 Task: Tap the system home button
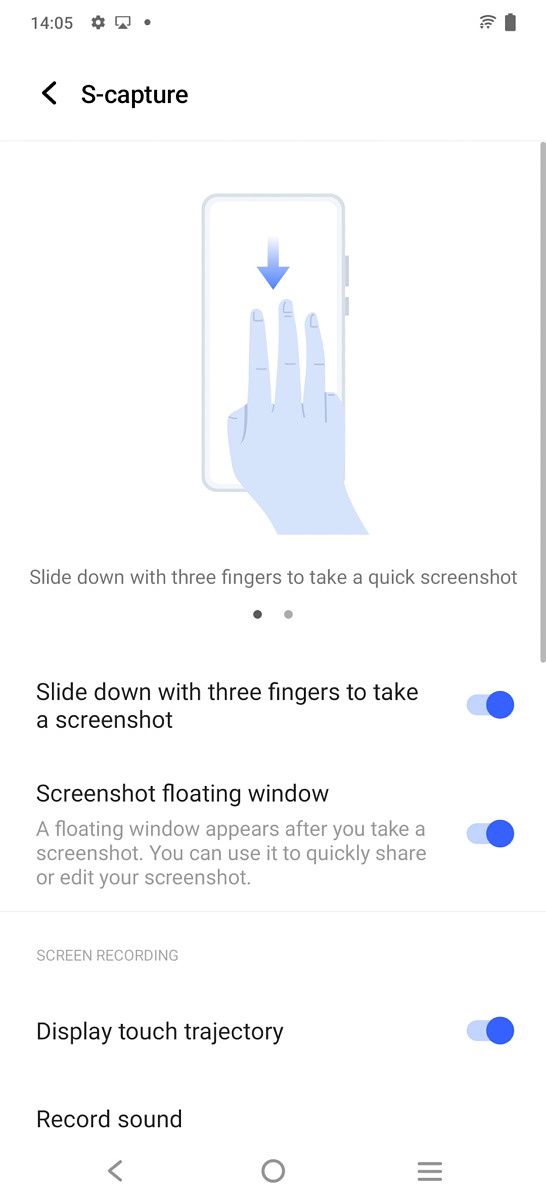point(273,1171)
